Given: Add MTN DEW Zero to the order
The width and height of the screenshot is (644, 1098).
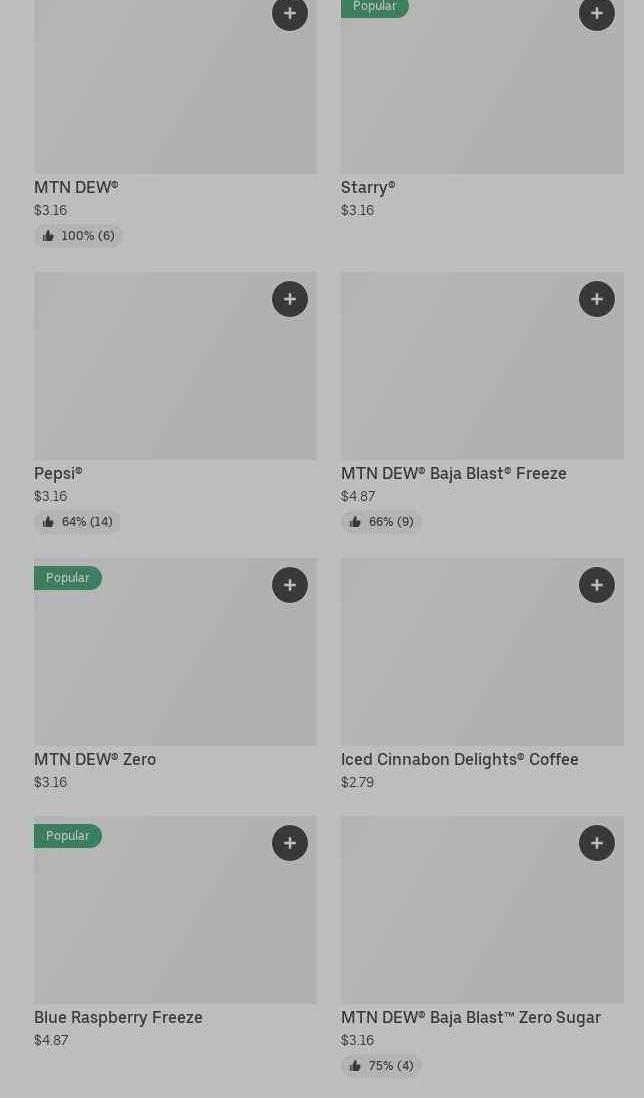Looking at the screenshot, I should (x=290, y=585).
